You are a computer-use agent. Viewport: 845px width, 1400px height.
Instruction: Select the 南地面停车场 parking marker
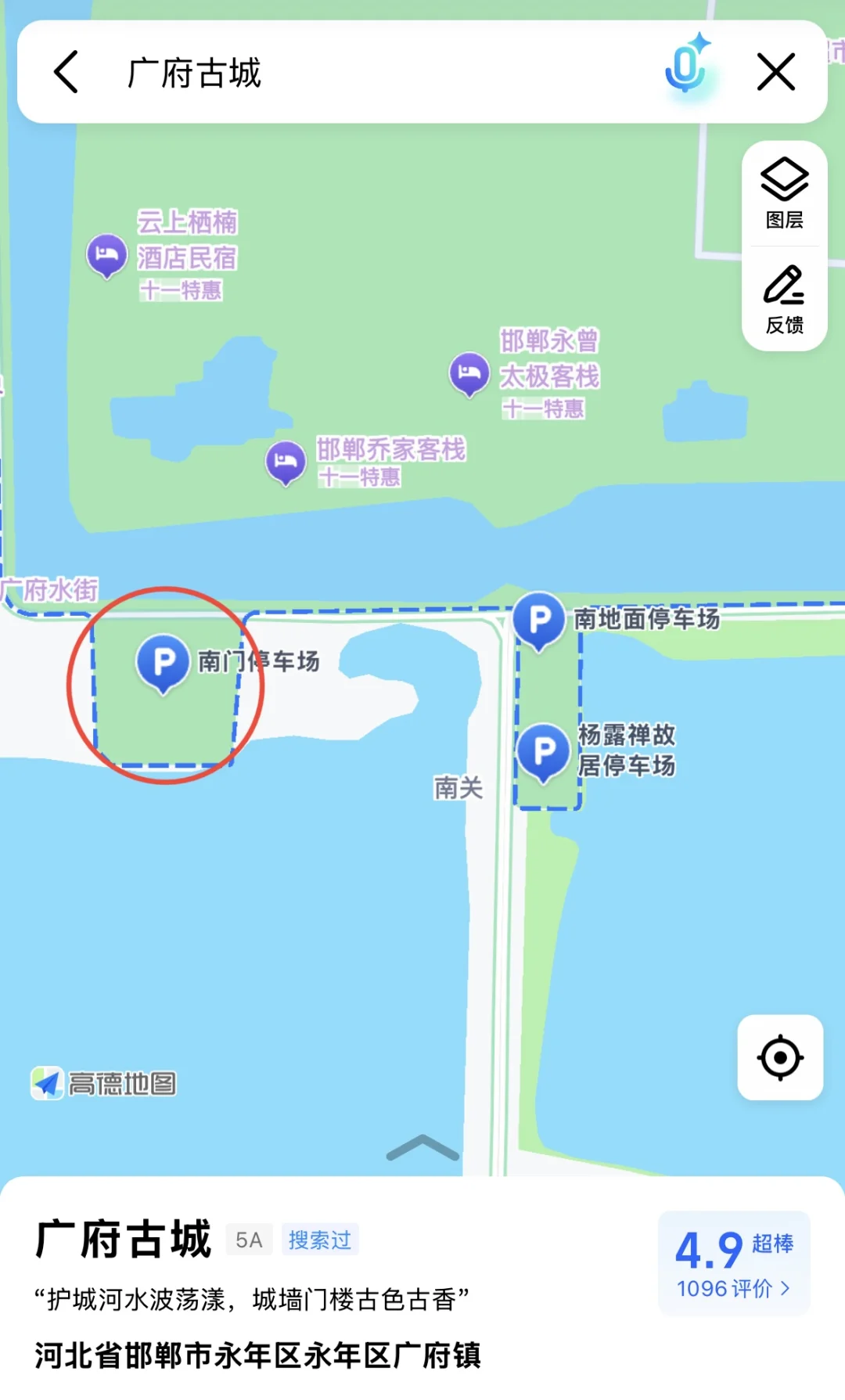click(x=539, y=621)
